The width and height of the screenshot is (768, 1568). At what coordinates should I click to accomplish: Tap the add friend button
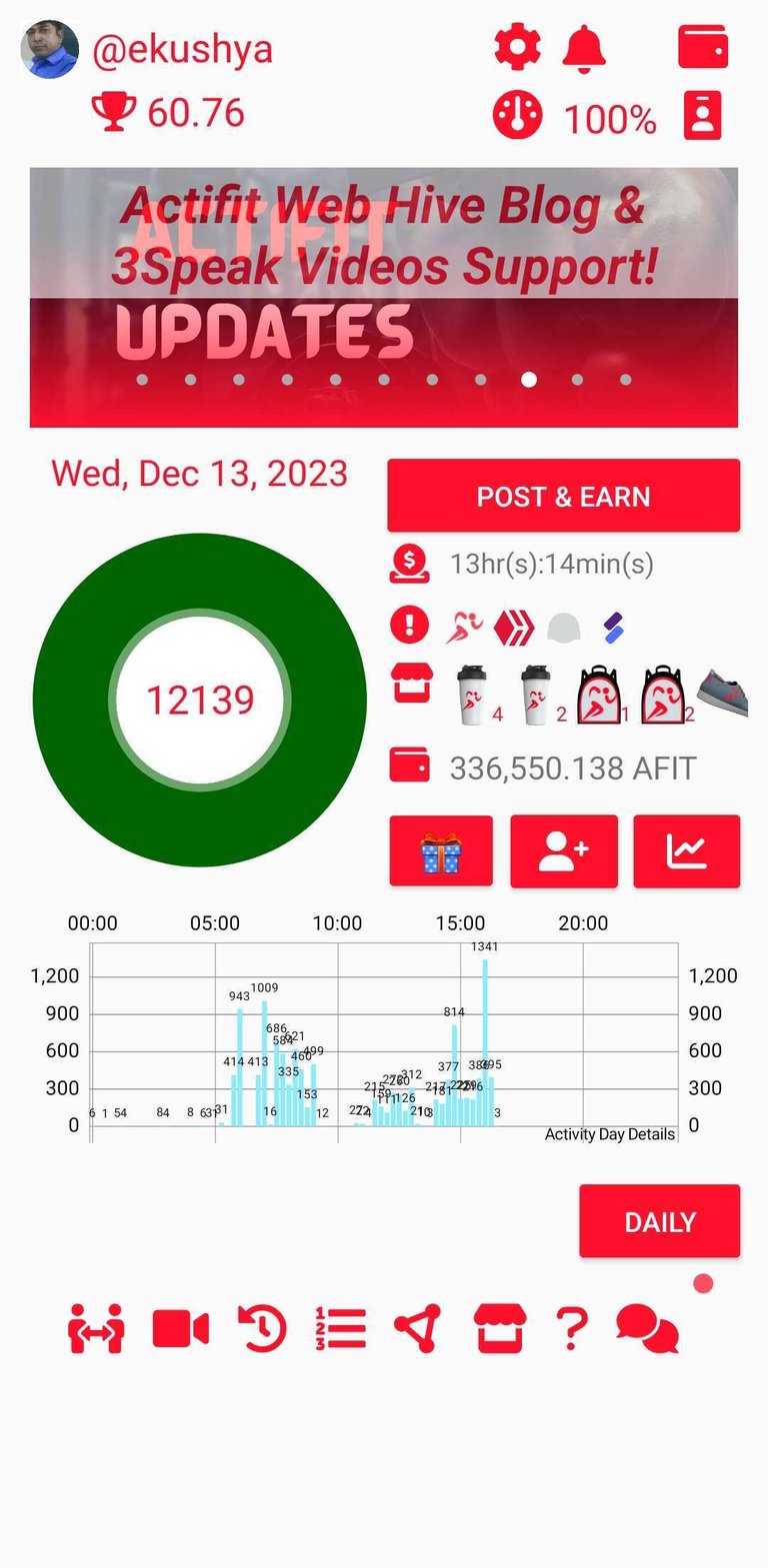(564, 851)
